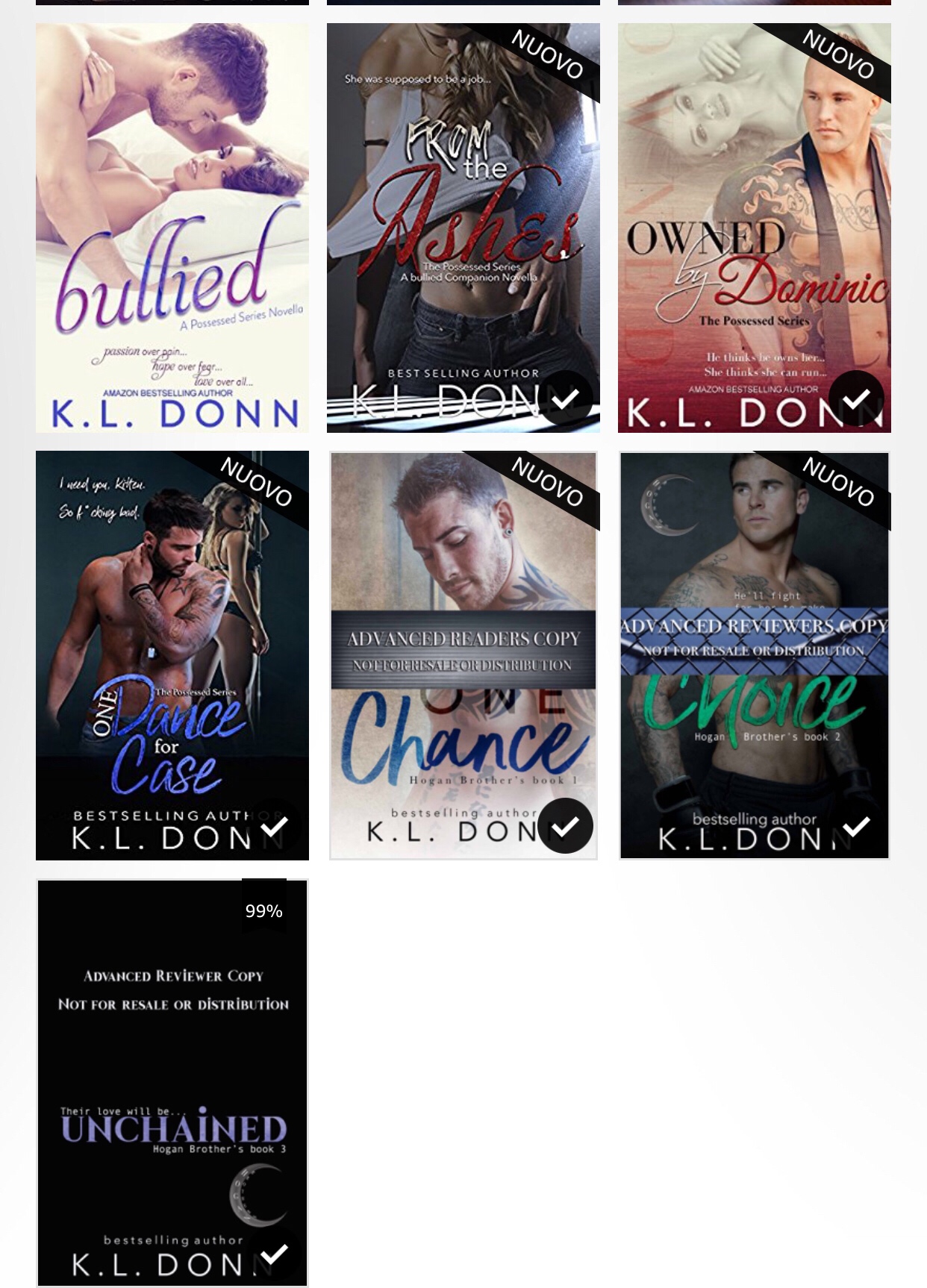Open One Chance, Hogan Brothers book 1

[463, 655]
